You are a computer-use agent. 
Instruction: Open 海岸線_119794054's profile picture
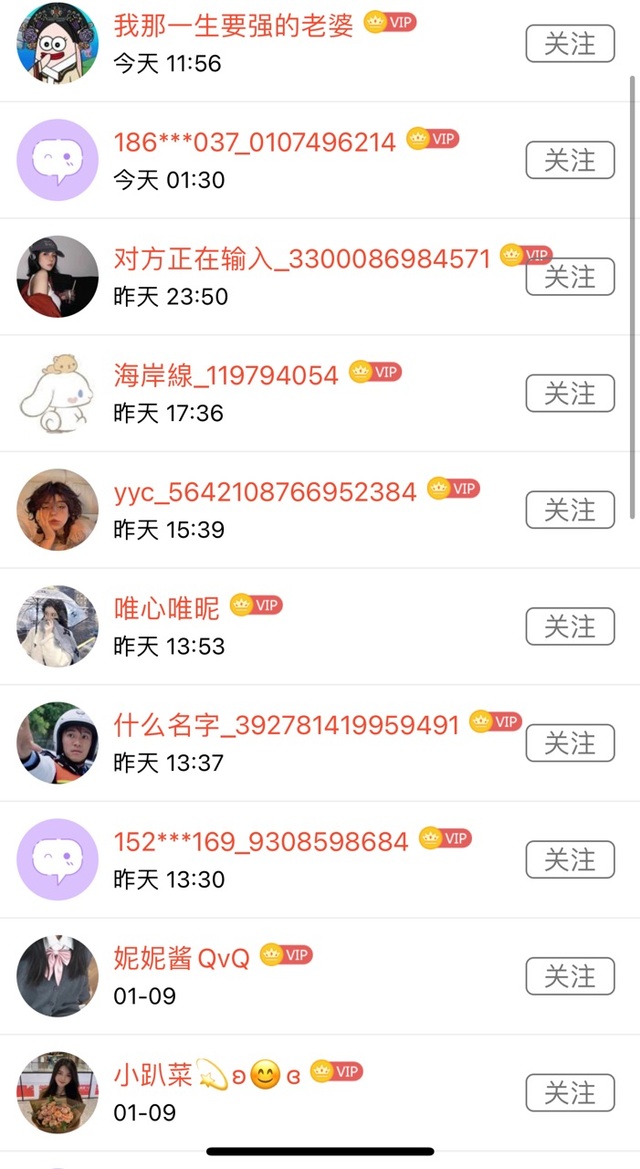tap(58, 394)
